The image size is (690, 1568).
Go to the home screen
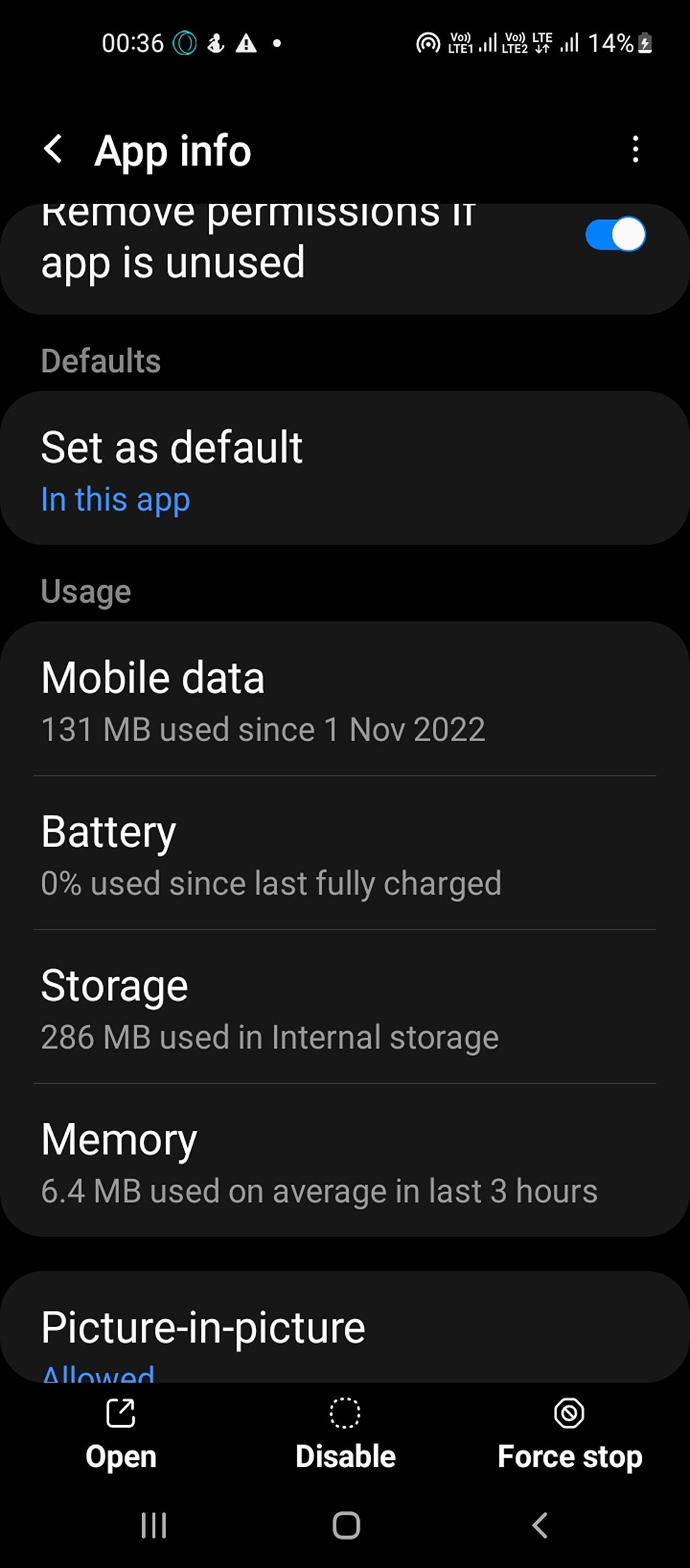pos(346,1525)
